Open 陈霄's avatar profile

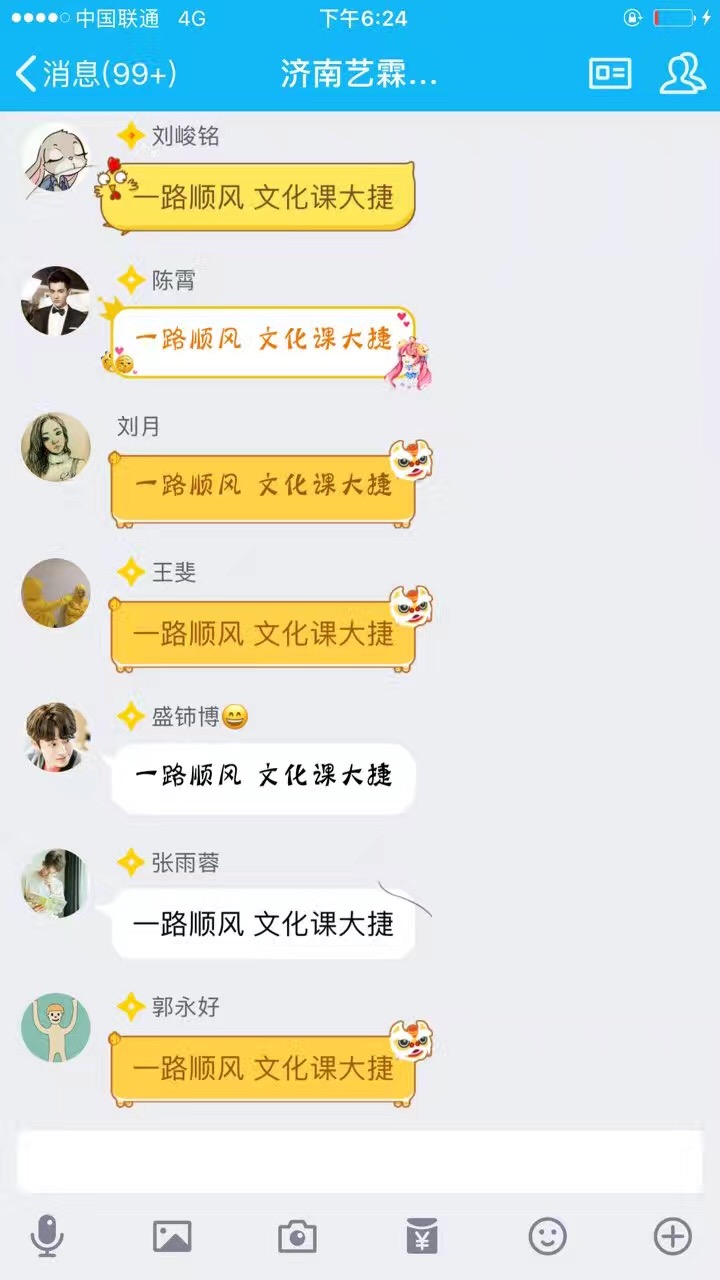[56, 301]
